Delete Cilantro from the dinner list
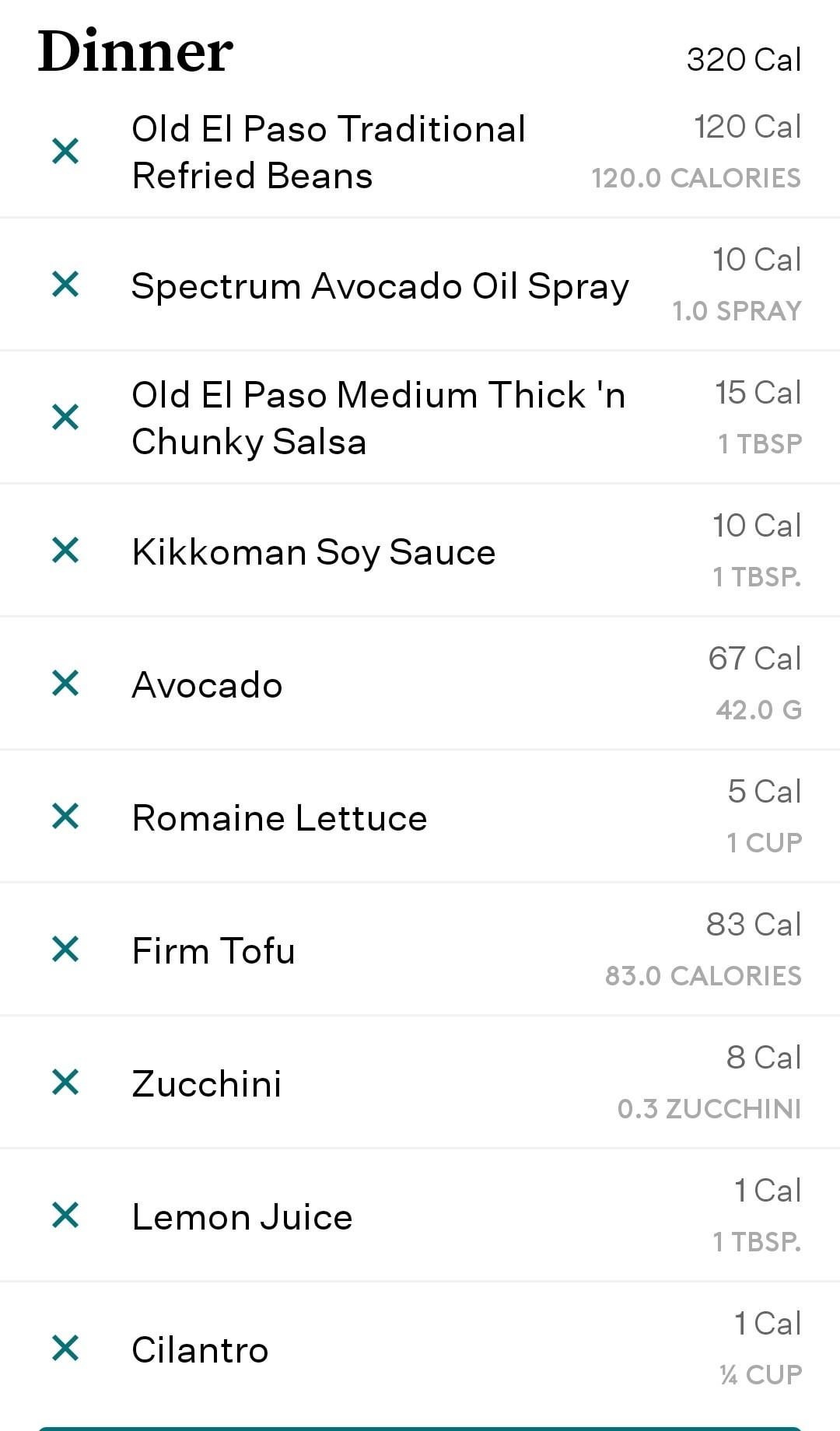 (65, 1349)
